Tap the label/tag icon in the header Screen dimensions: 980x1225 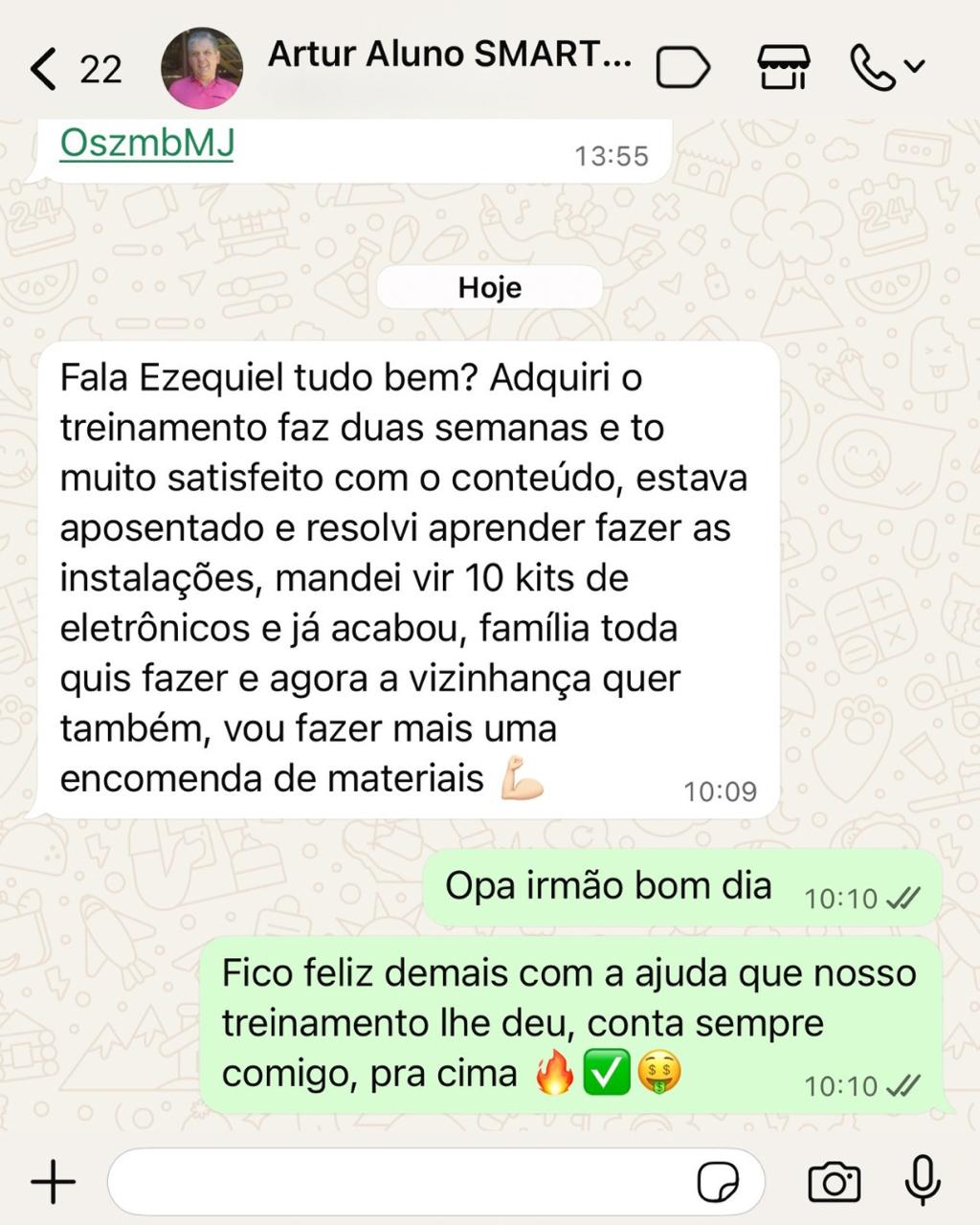pos(682,65)
